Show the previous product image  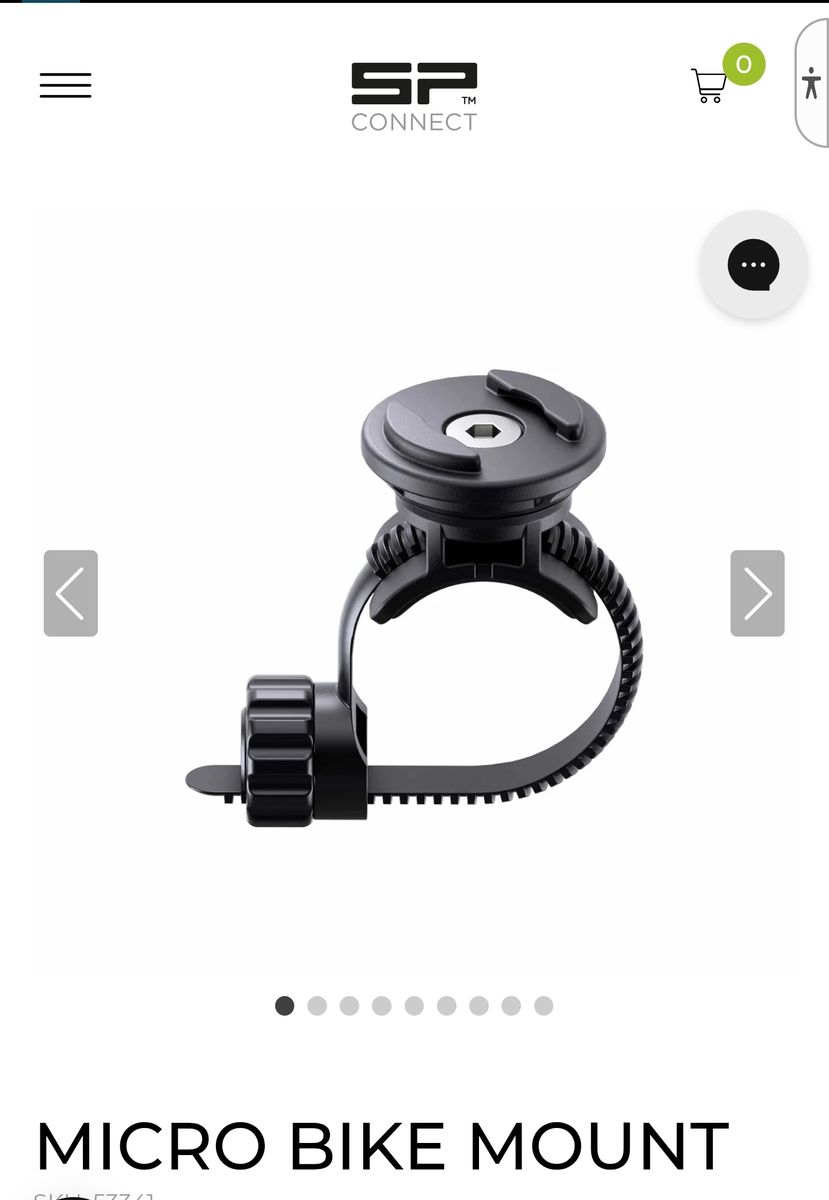point(70,593)
